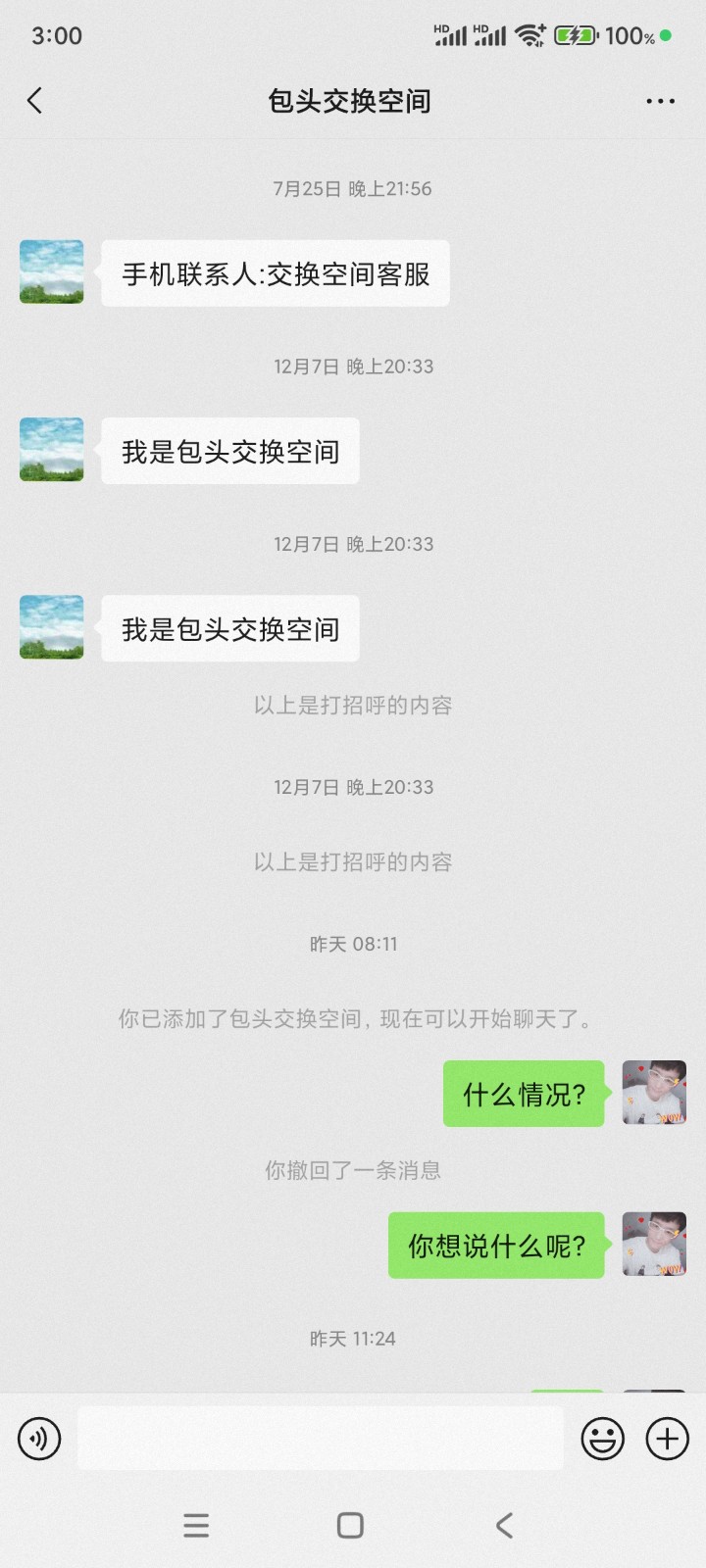Tap the system home button
Image resolution: width=706 pixels, height=1568 pixels.
[x=350, y=1525]
